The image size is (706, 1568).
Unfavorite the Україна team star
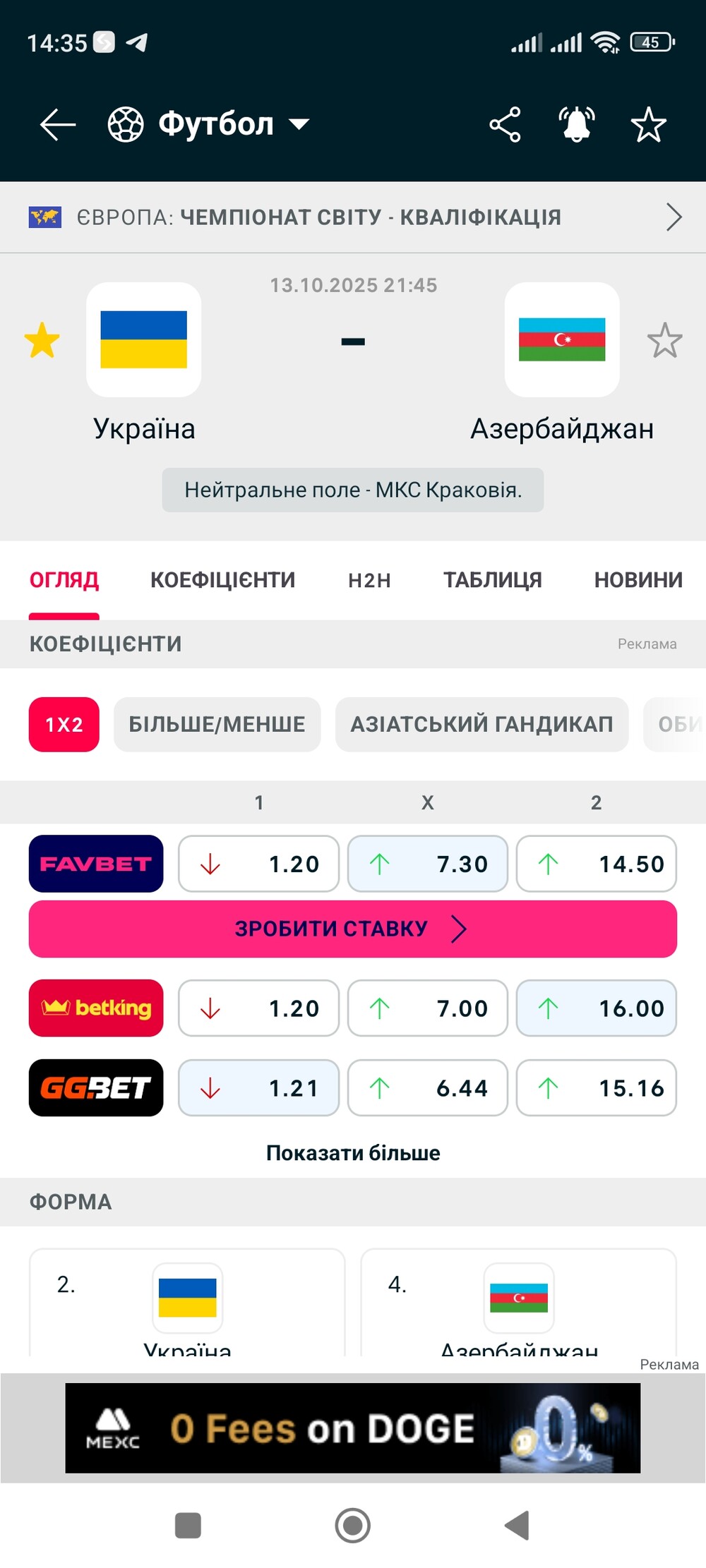click(42, 340)
